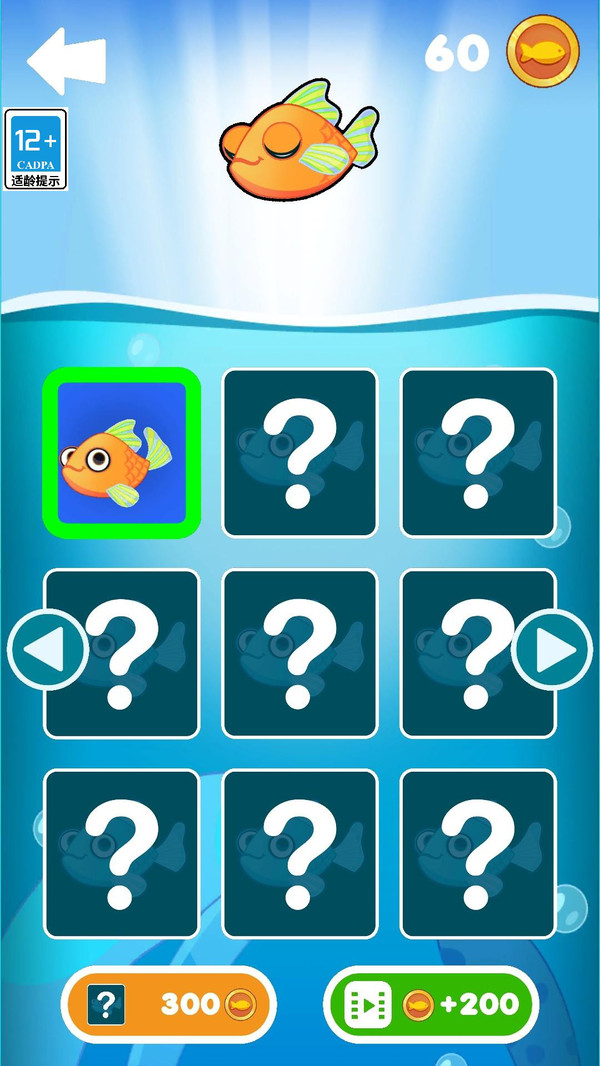This screenshot has width=600, height=1066.
Task: Watch a video to earn +200 coins
Action: 431,1004
